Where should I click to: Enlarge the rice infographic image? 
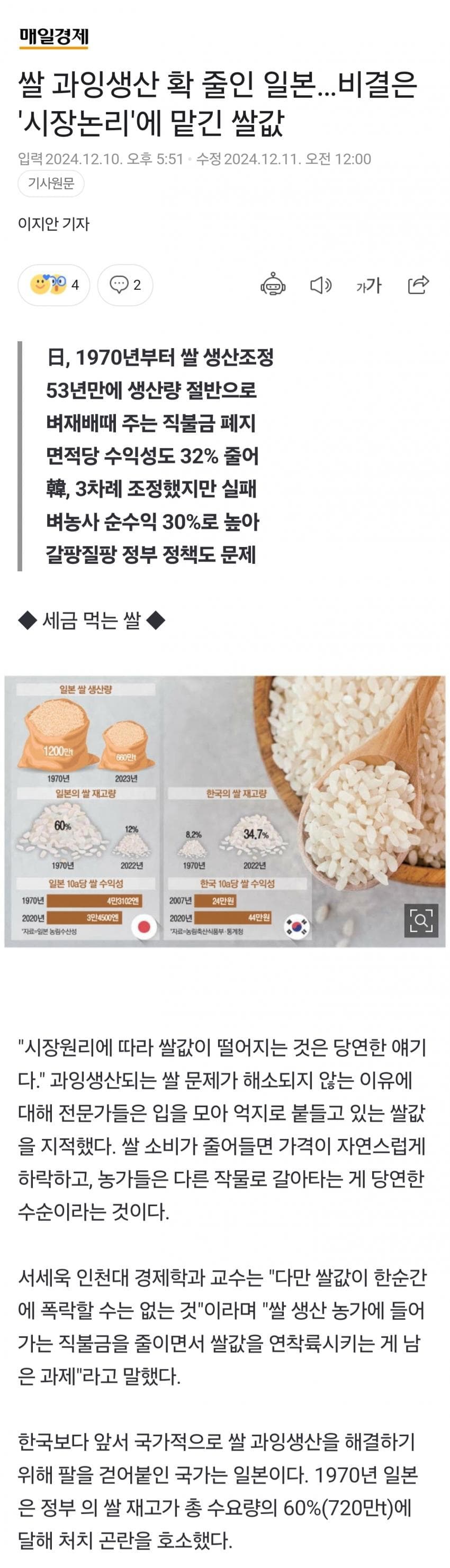click(421, 920)
